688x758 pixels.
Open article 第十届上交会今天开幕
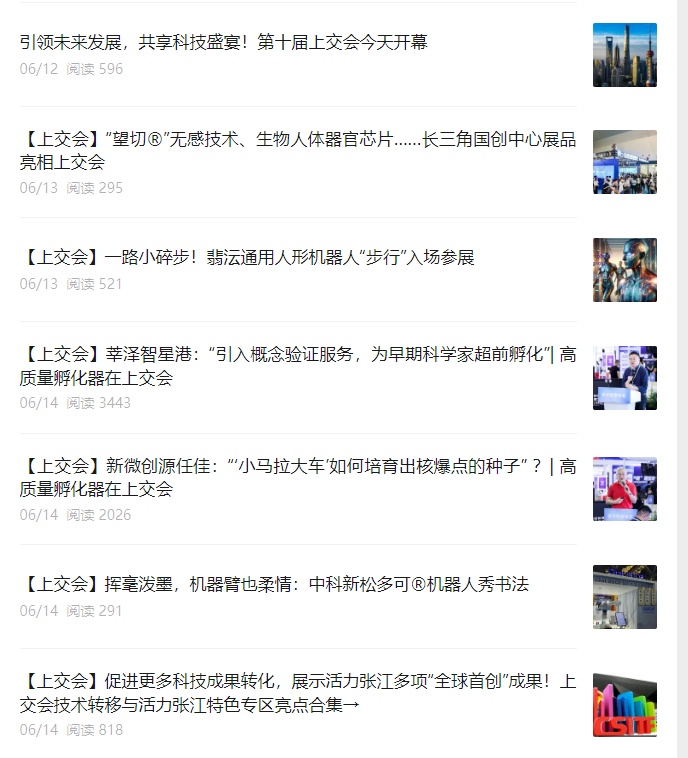(x=224, y=42)
